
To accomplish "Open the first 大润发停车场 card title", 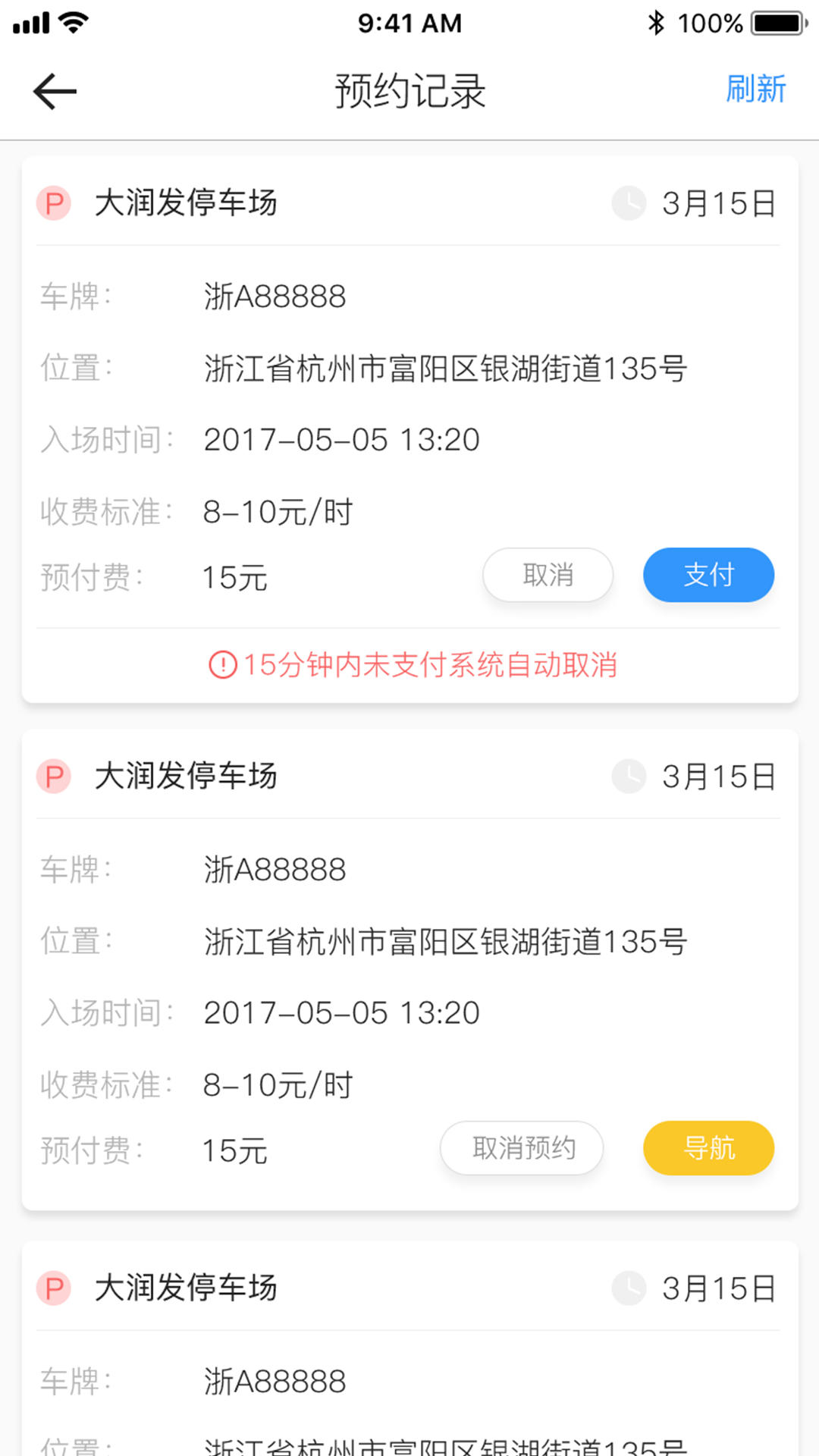I will [187, 203].
